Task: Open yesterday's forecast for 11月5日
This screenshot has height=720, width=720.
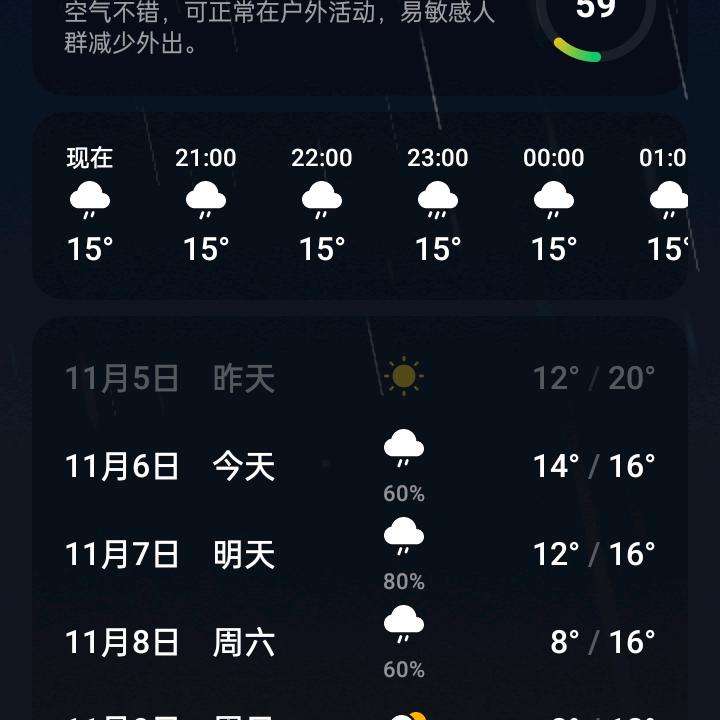Action: pos(360,378)
